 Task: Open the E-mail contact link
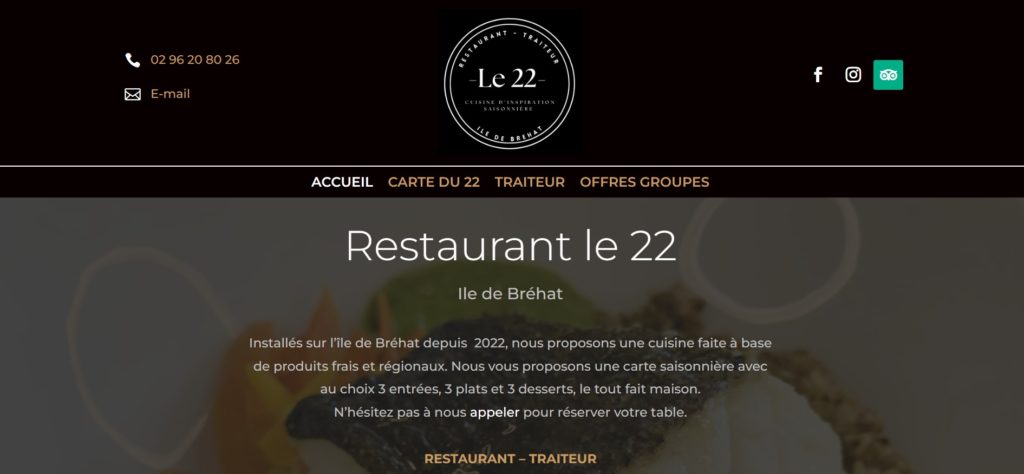coord(170,94)
